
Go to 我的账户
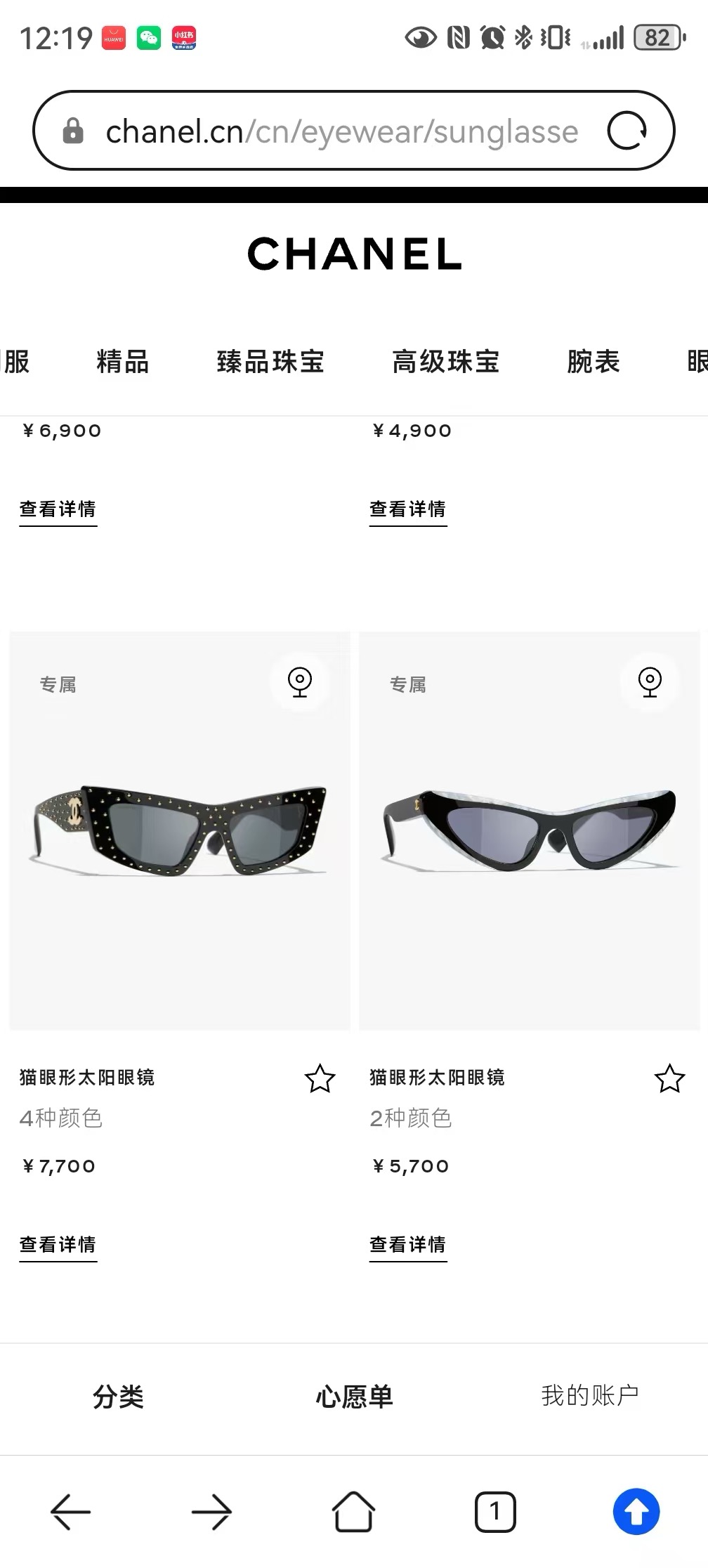[x=590, y=1395]
